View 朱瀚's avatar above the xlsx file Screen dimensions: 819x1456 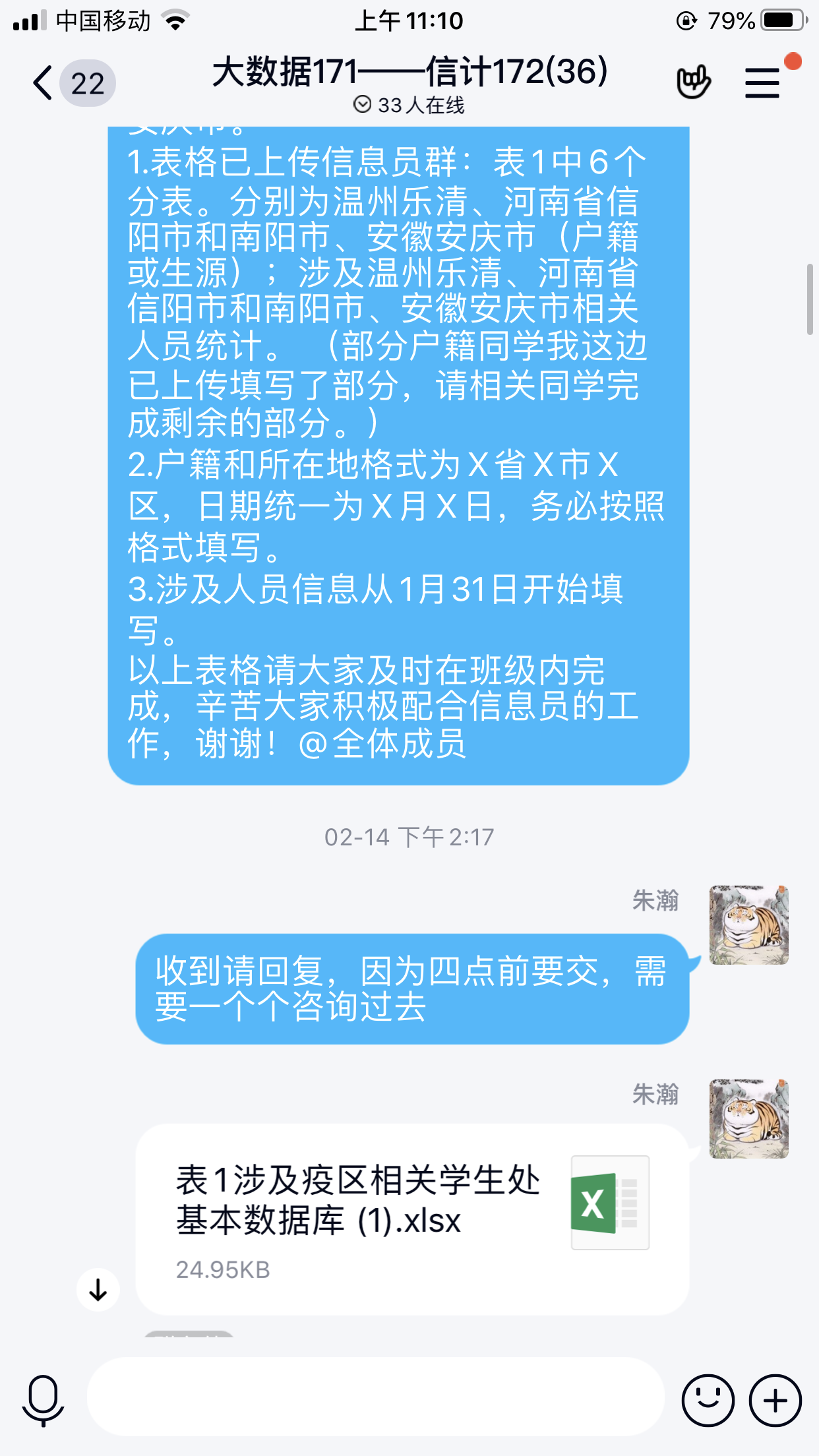click(x=748, y=1119)
